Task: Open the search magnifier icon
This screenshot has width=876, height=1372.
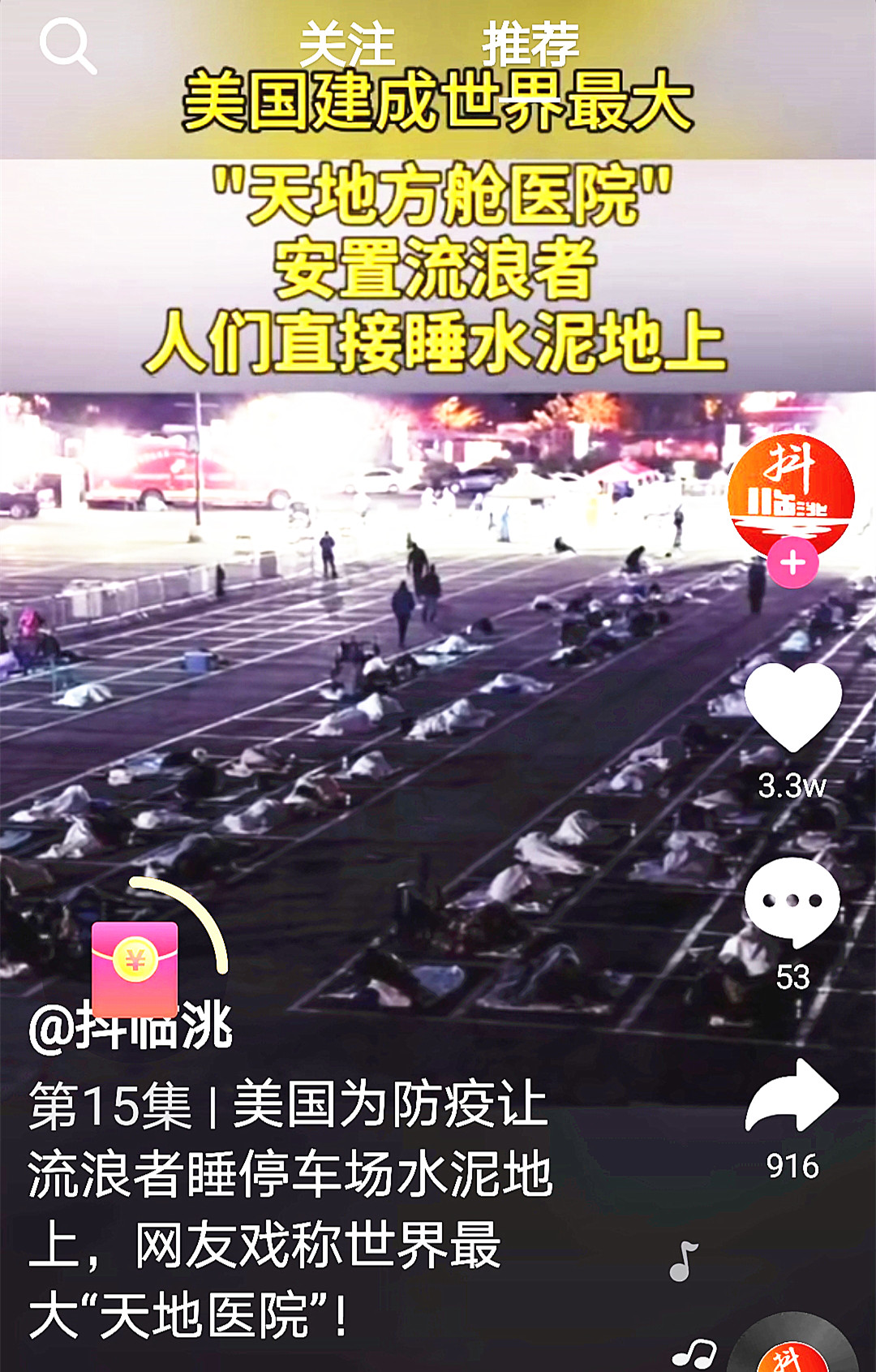Action: (x=67, y=46)
